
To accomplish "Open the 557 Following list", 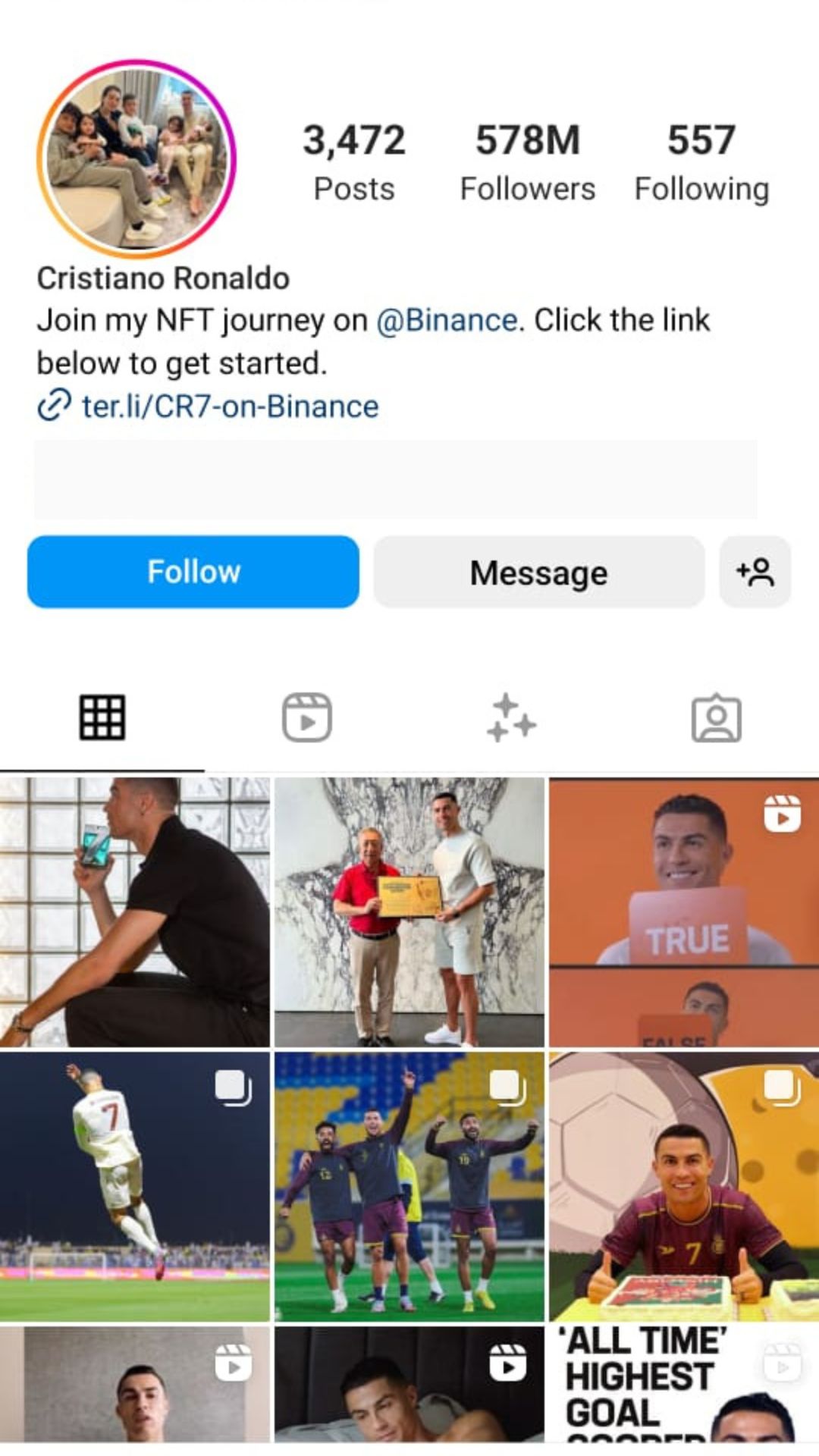I will [701, 162].
